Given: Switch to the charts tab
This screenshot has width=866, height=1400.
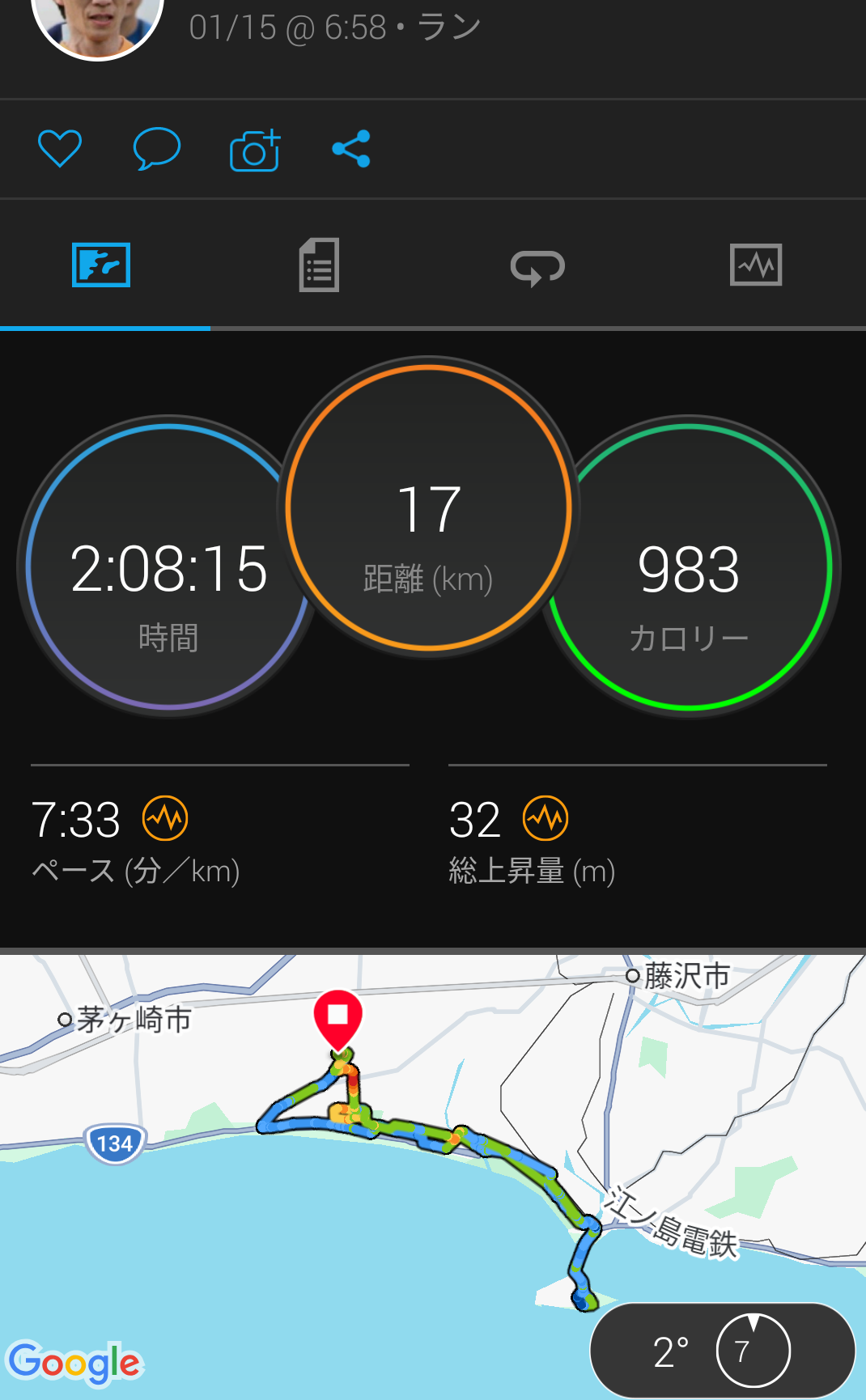Looking at the screenshot, I should pyautogui.click(x=755, y=265).
